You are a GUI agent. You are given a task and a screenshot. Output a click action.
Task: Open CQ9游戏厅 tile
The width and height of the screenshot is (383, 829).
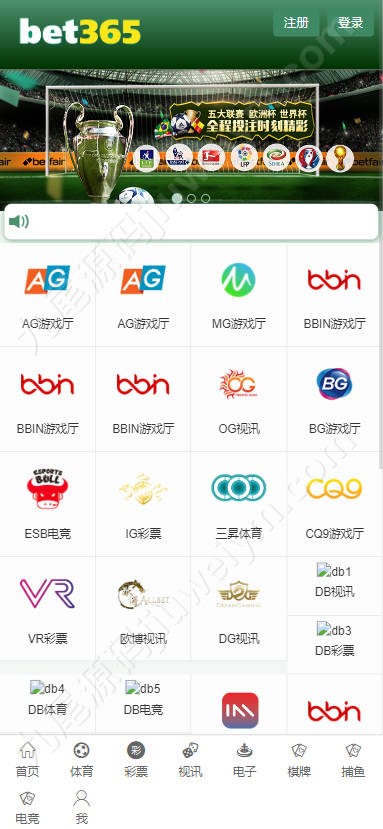coord(335,505)
